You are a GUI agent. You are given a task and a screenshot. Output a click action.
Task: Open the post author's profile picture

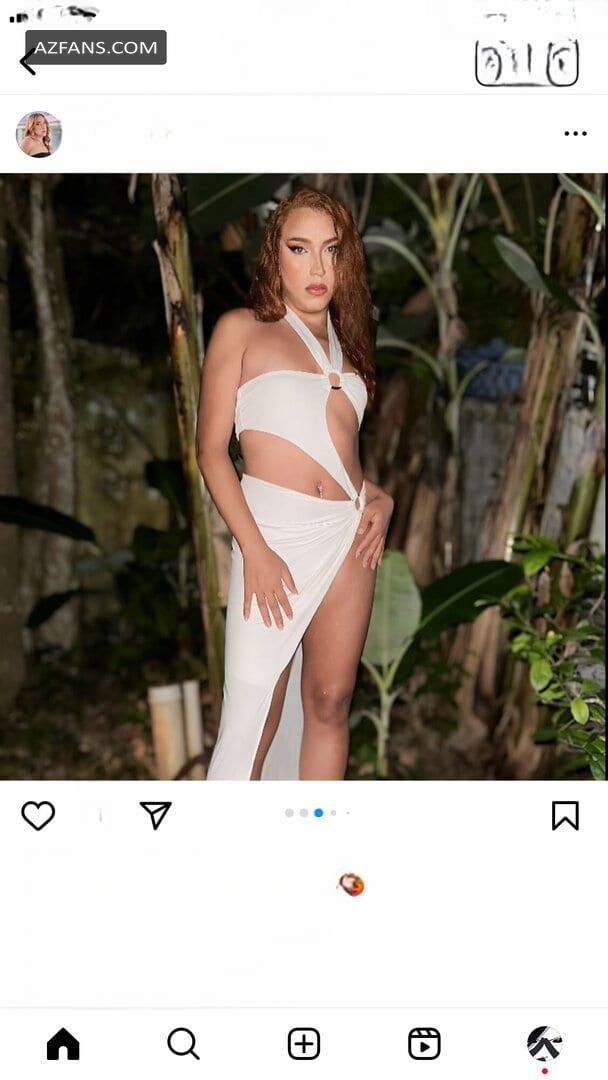(39, 134)
